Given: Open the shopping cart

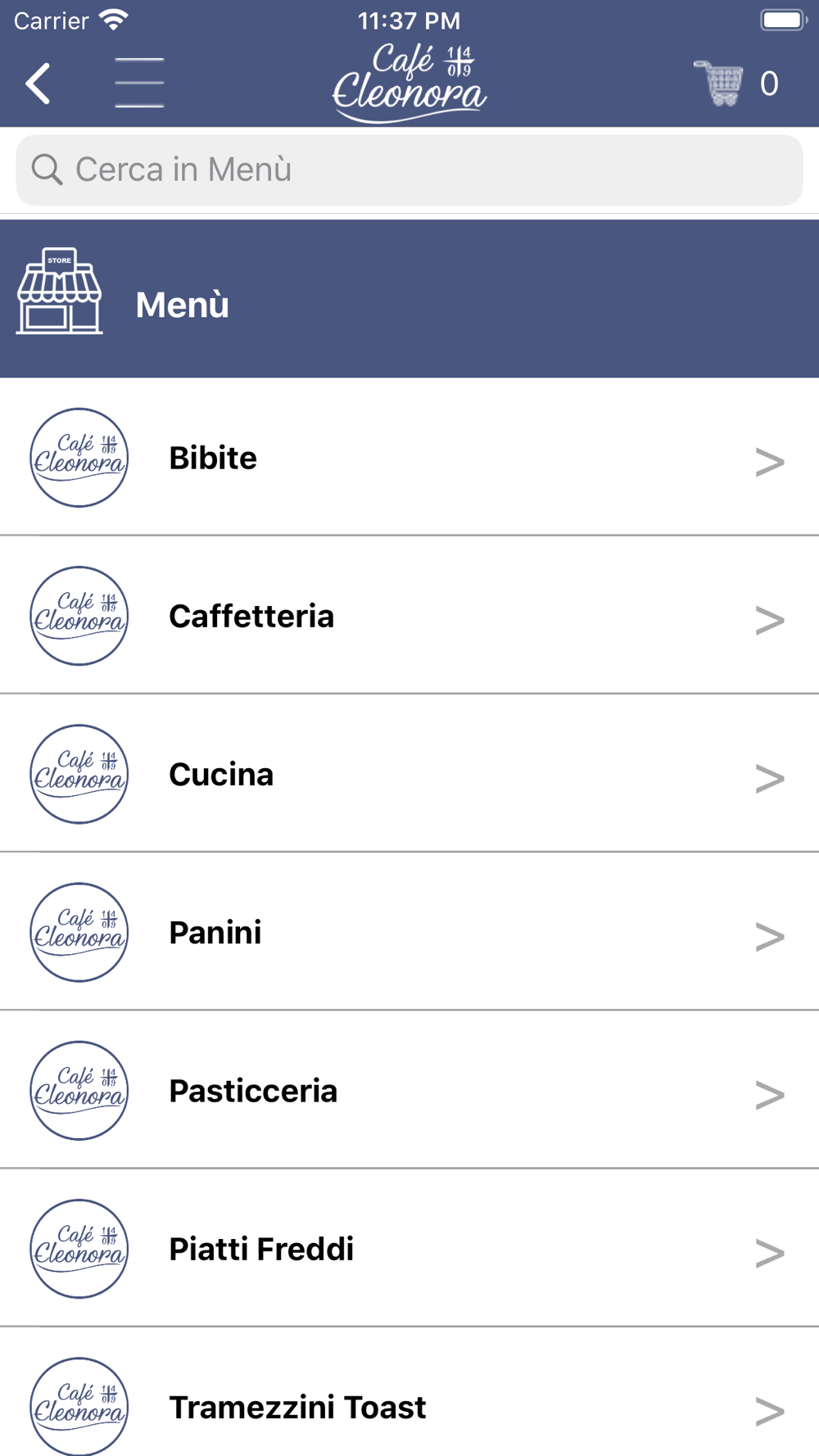Looking at the screenshot, I should coord(736,83).
